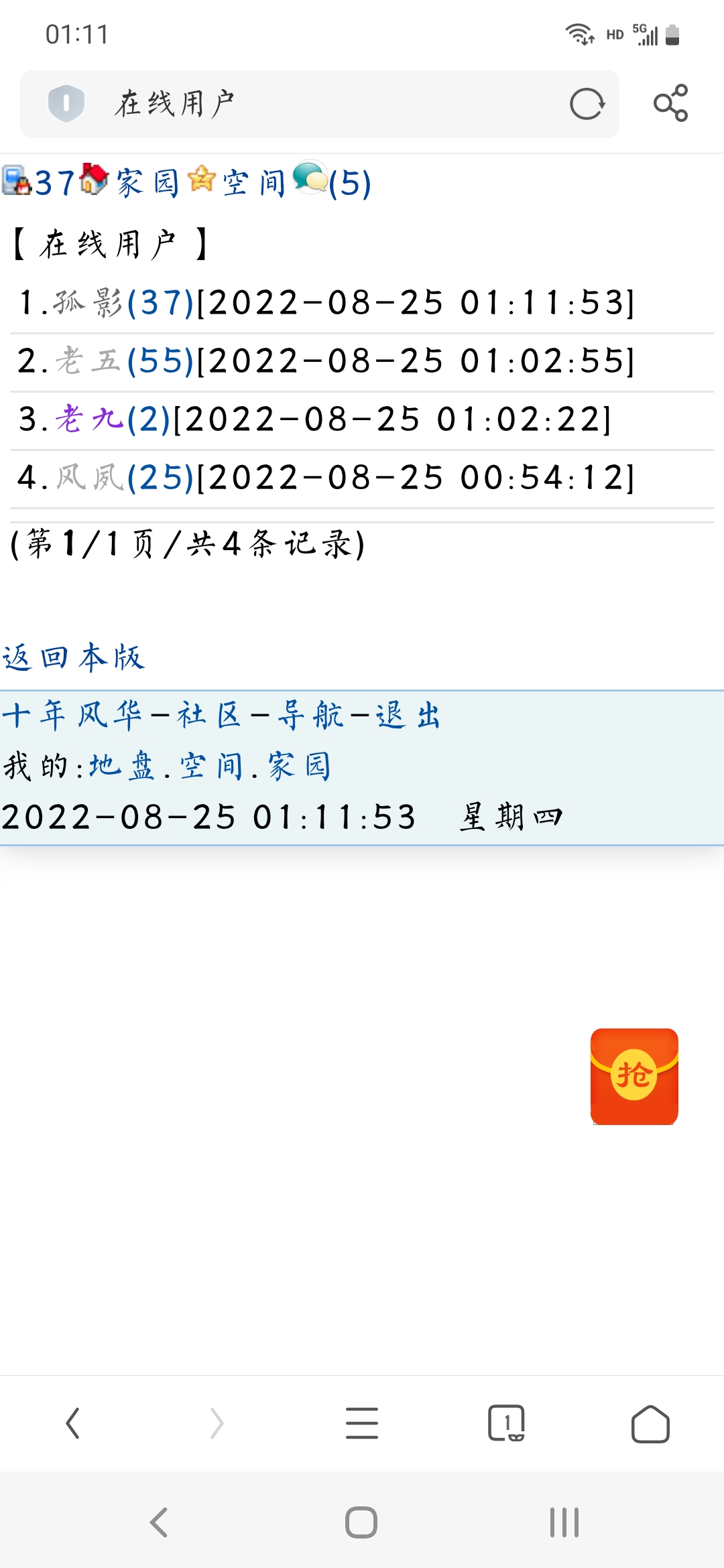Open user 凤凤(25) profile

124,477
